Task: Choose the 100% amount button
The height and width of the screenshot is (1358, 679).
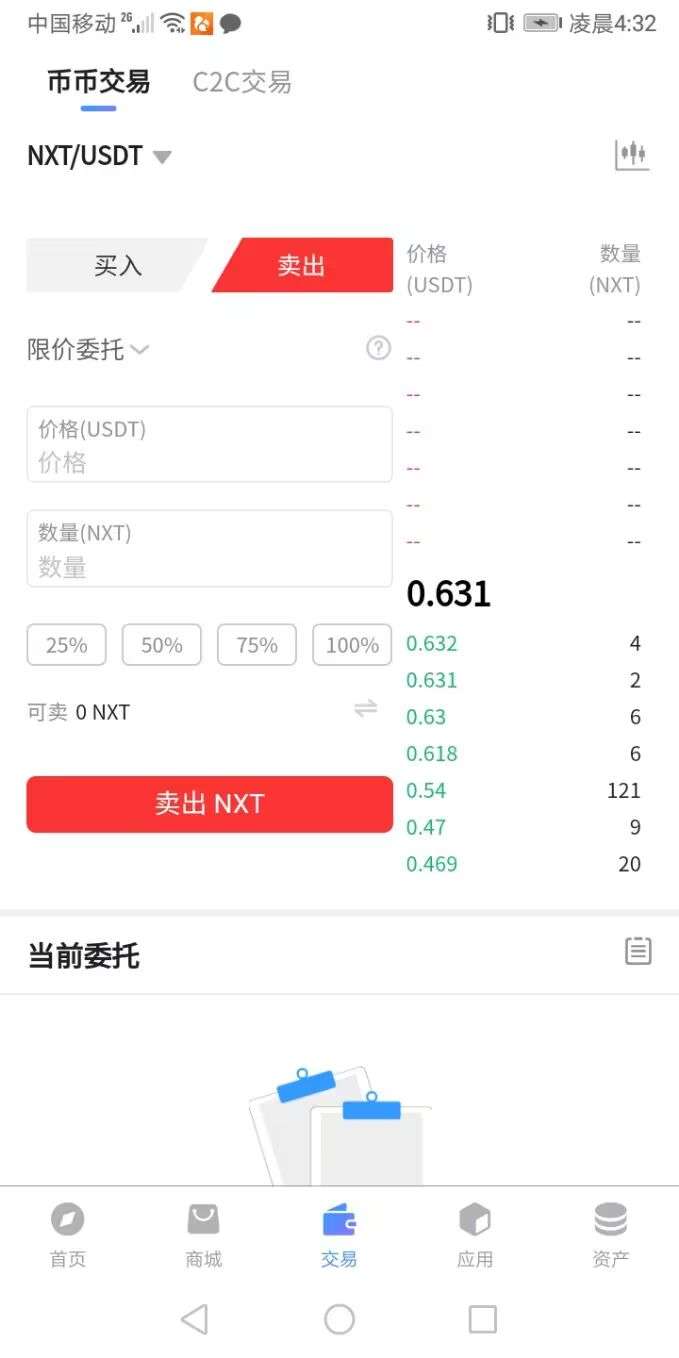Action: point(352,645)
